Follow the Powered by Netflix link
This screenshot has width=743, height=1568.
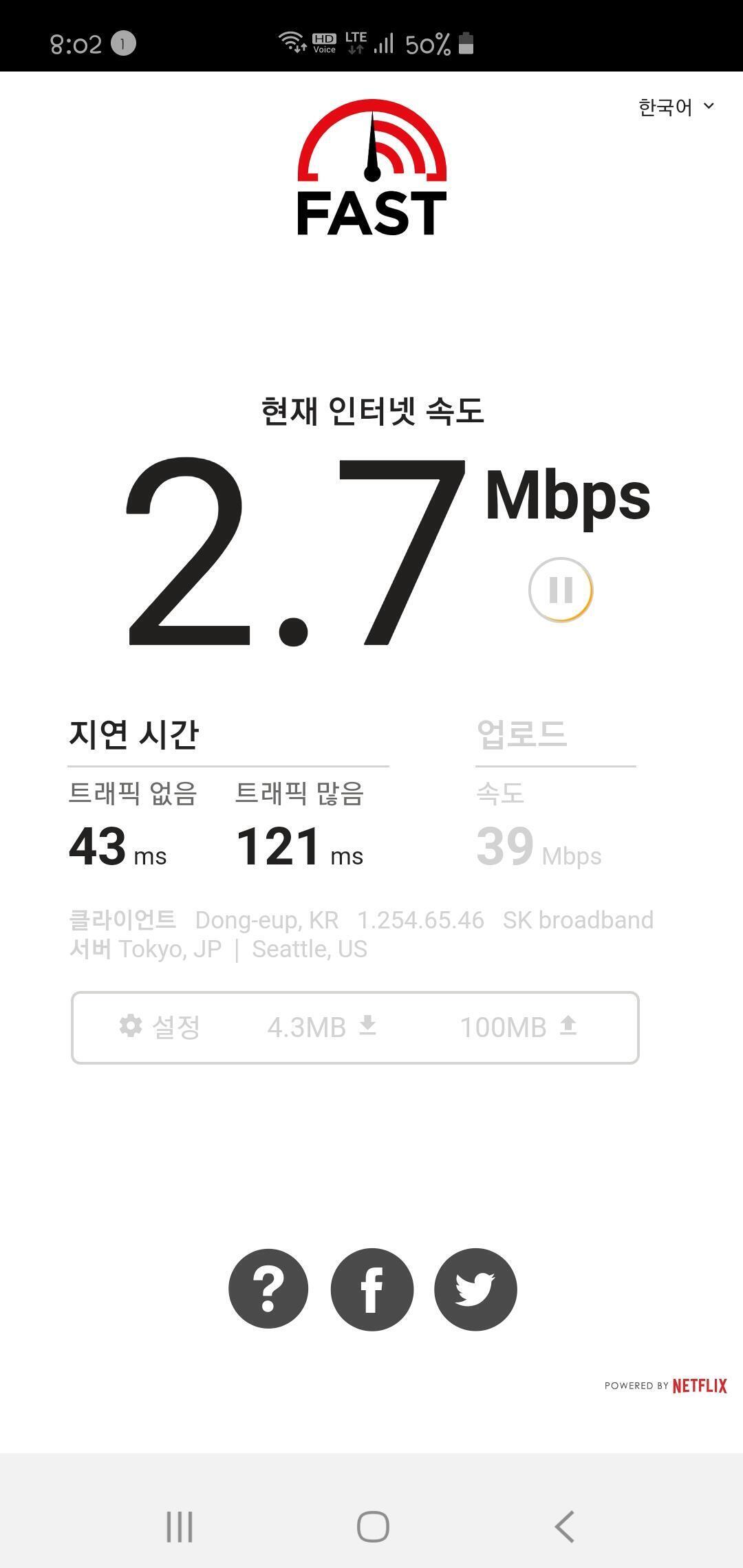(665, 1385)
